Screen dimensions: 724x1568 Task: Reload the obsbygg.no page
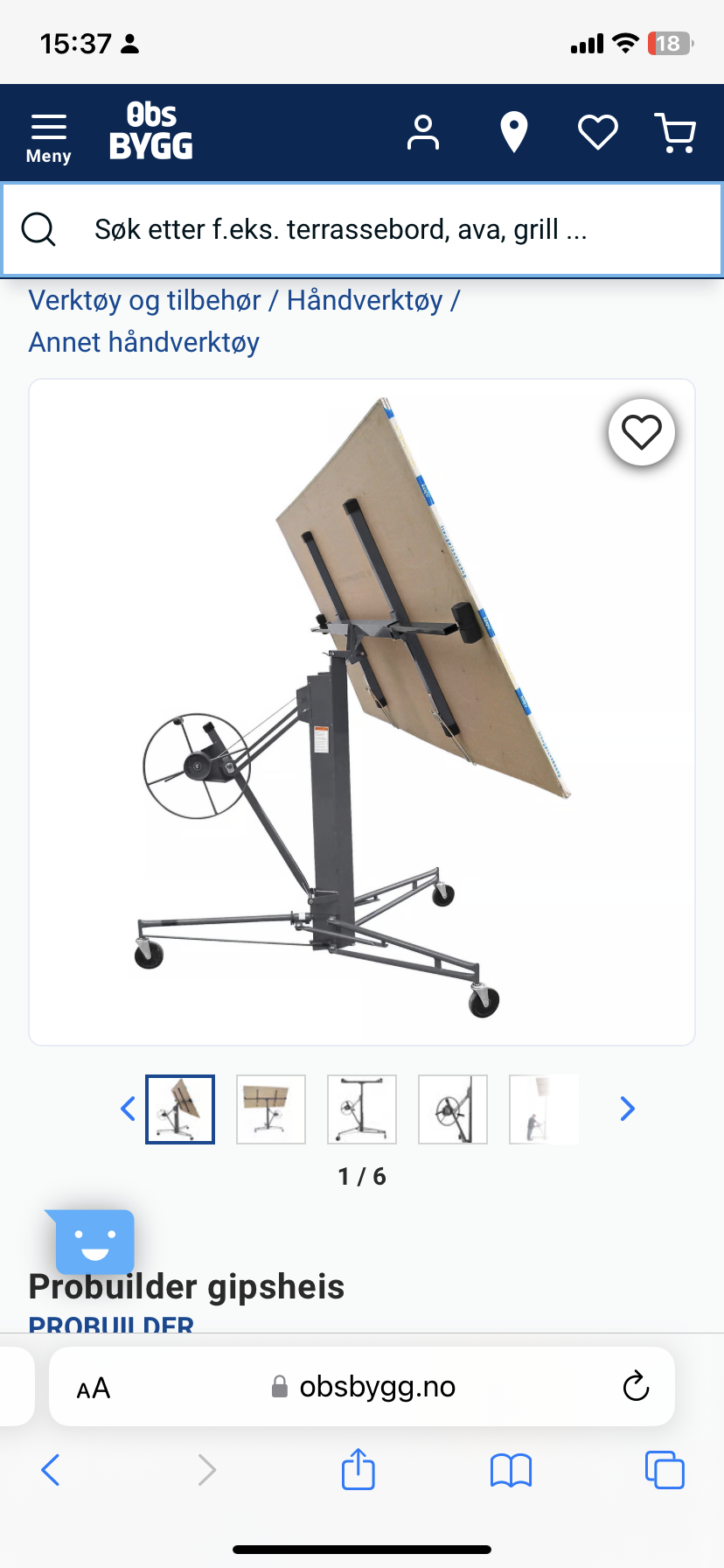coord(636,1386)
